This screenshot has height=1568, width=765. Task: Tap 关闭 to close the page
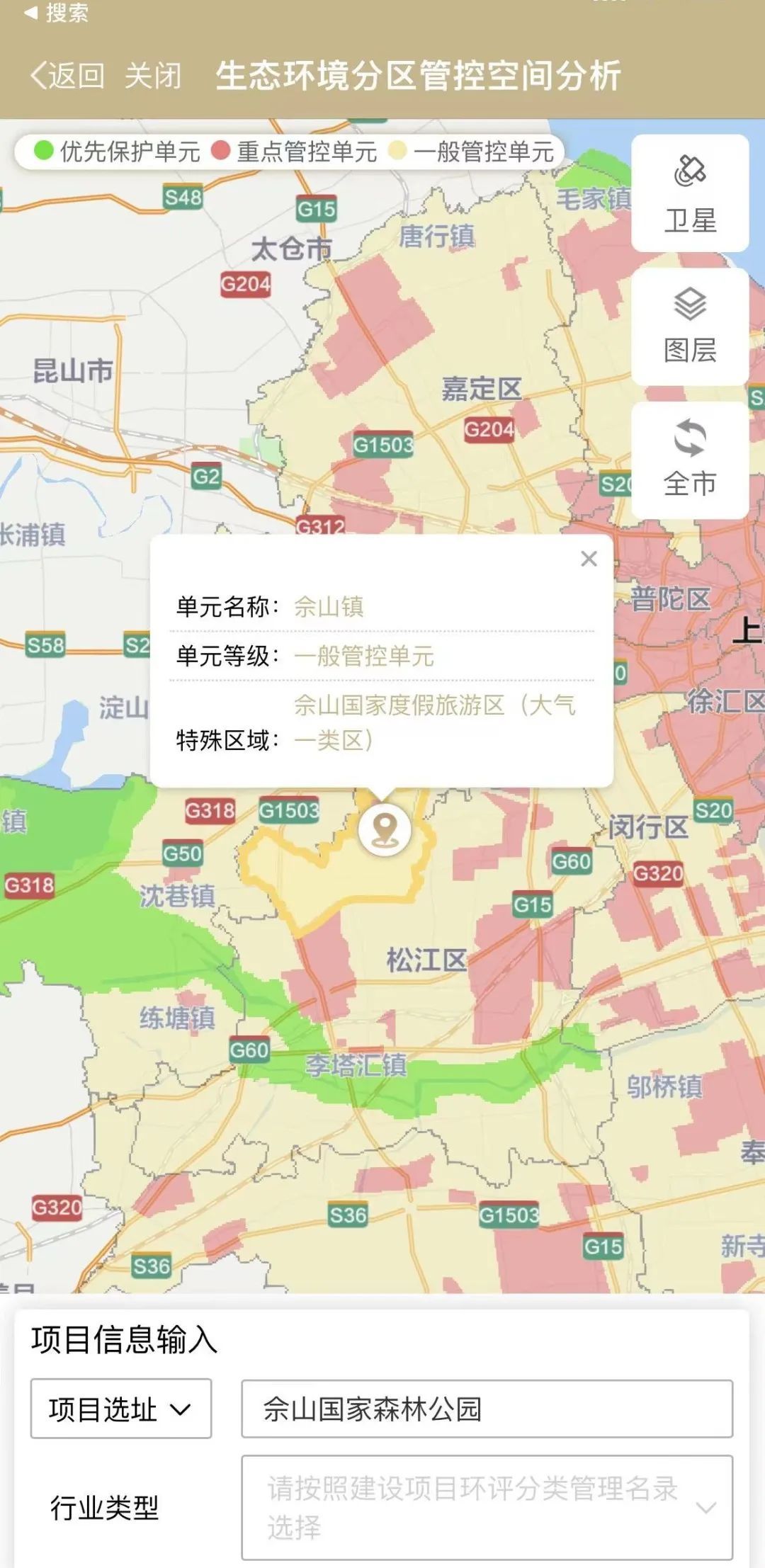tap(153, 76)
